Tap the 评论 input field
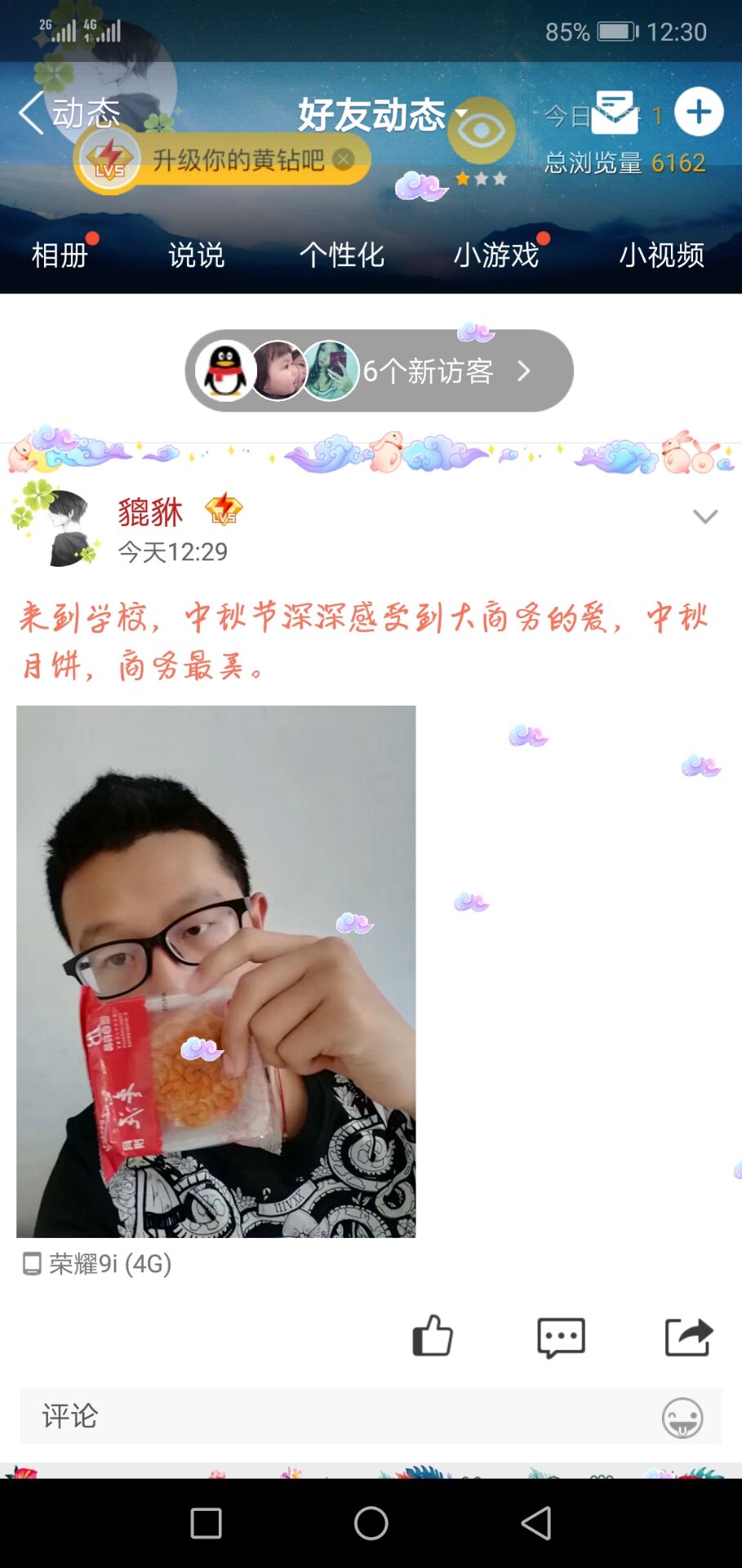Screen dimensions: 742x1568 point(327,1416)
